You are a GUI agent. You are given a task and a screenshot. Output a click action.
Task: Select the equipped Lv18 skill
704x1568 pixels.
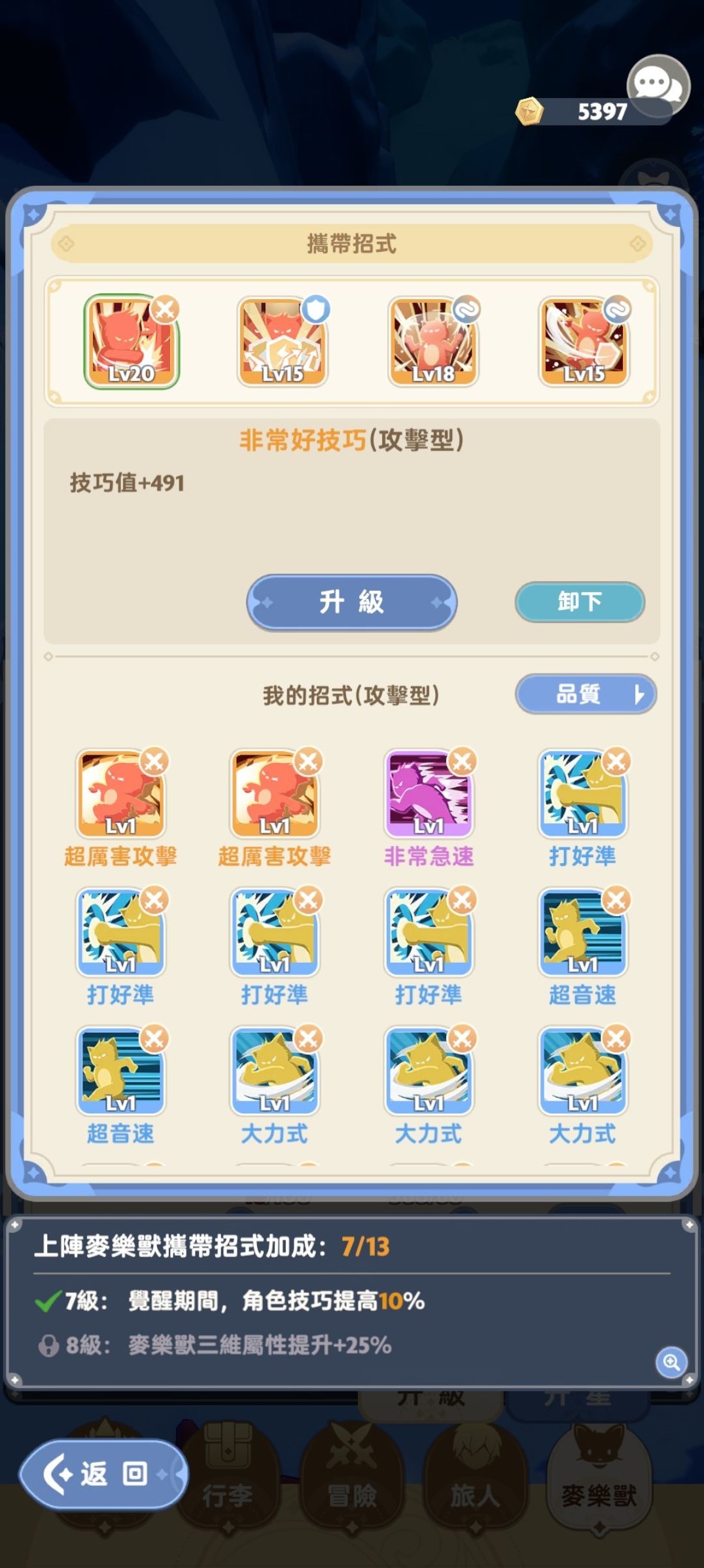[x=433, y=342]
